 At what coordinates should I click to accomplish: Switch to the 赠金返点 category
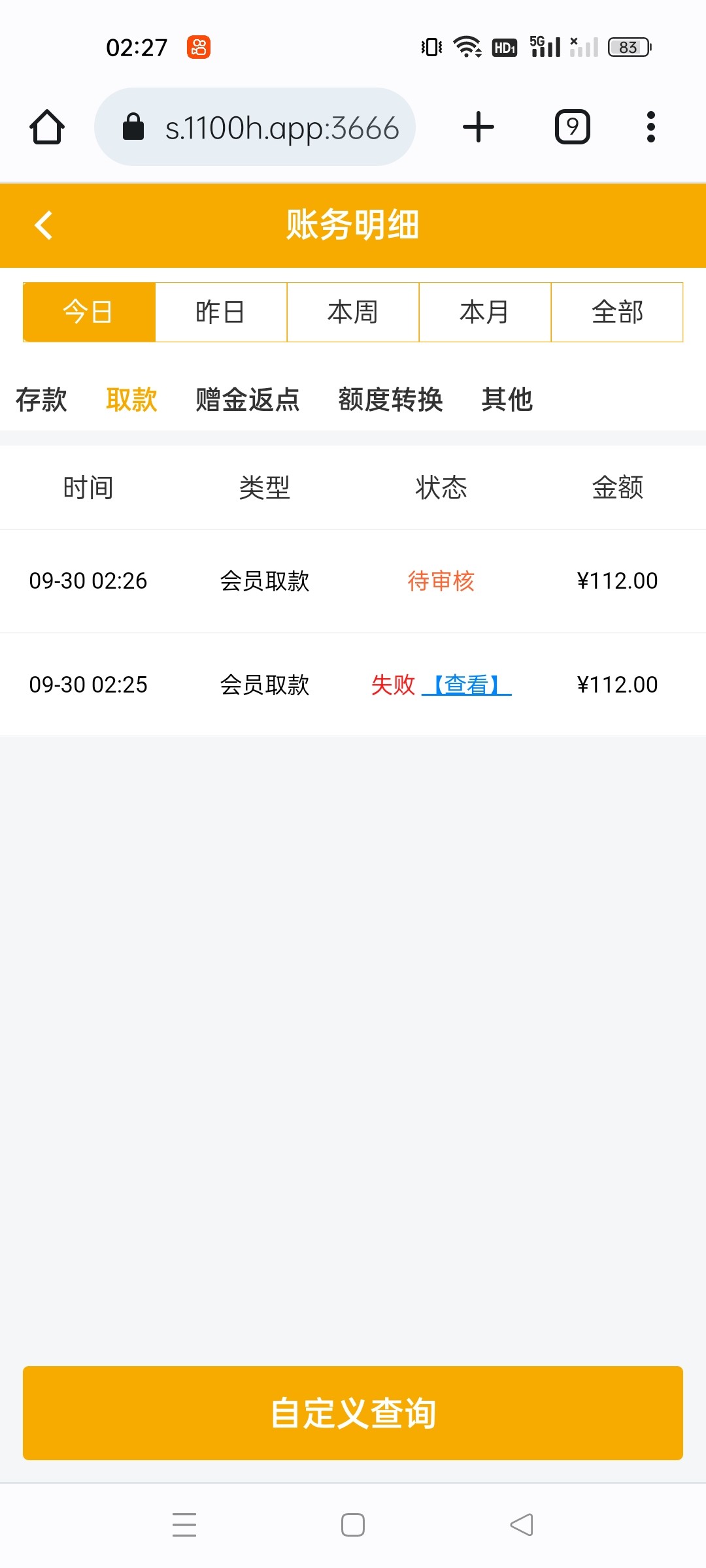click(248, 399)
